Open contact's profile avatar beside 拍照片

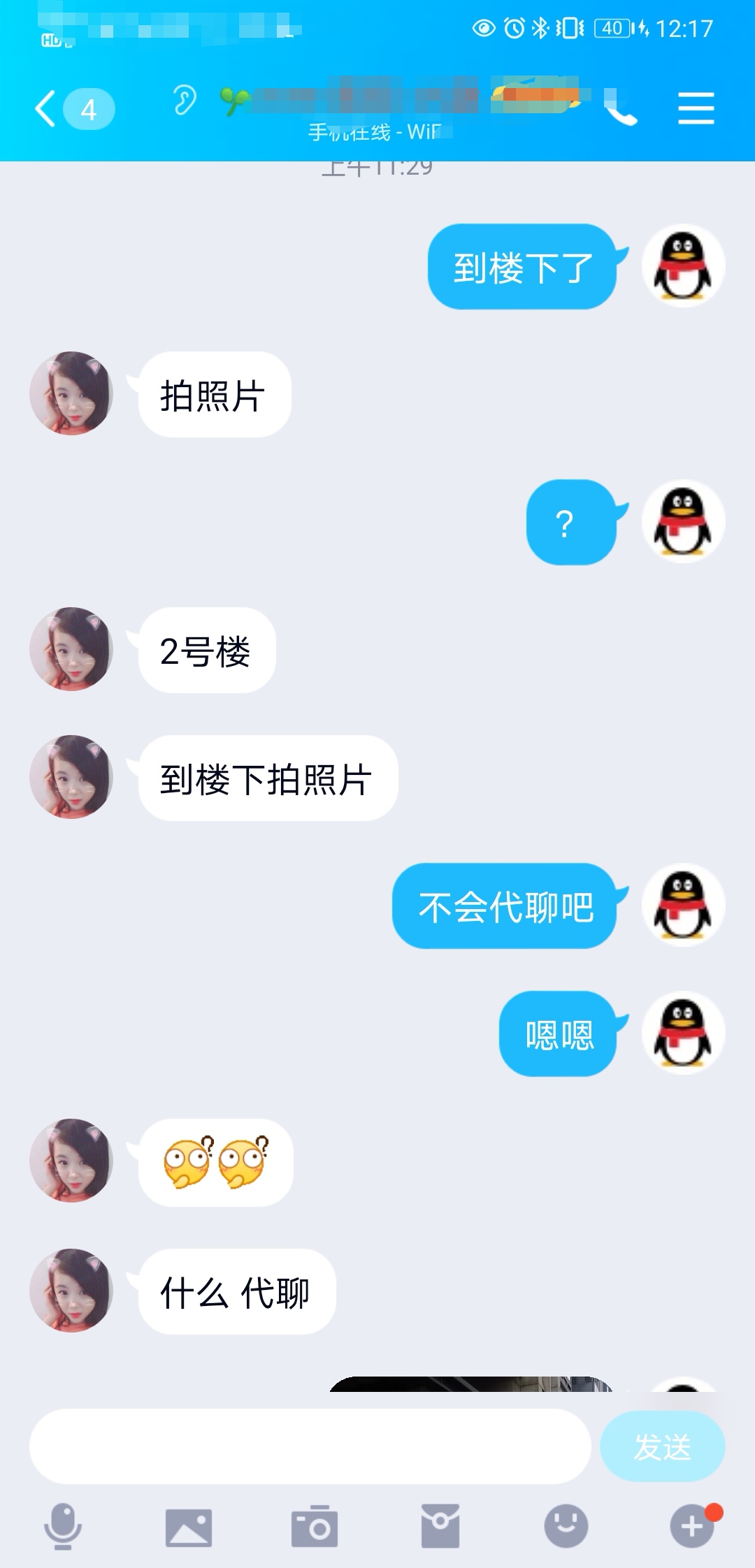click(x=71, y=393)
